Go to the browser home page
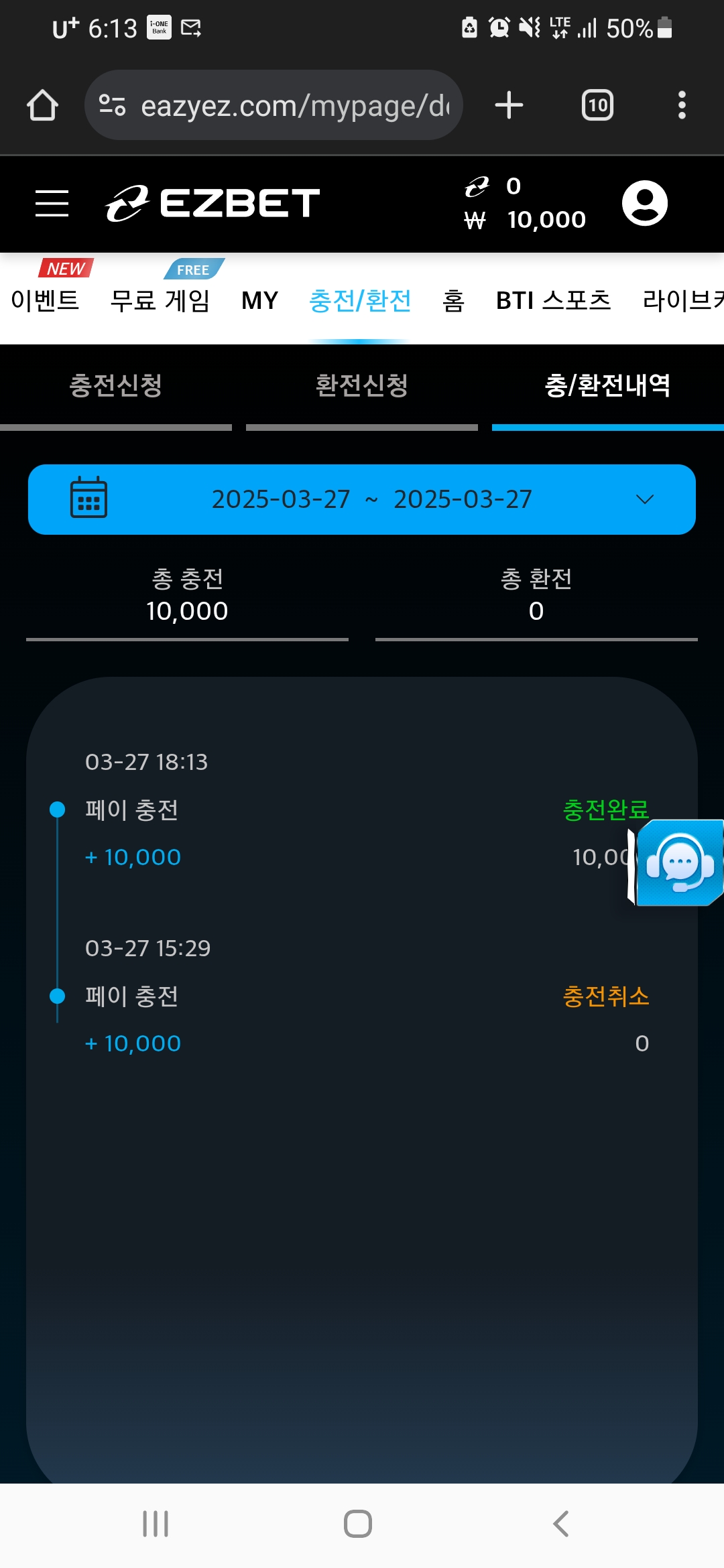The width and height of the screenshot is (724, 1568). point(42,105)
